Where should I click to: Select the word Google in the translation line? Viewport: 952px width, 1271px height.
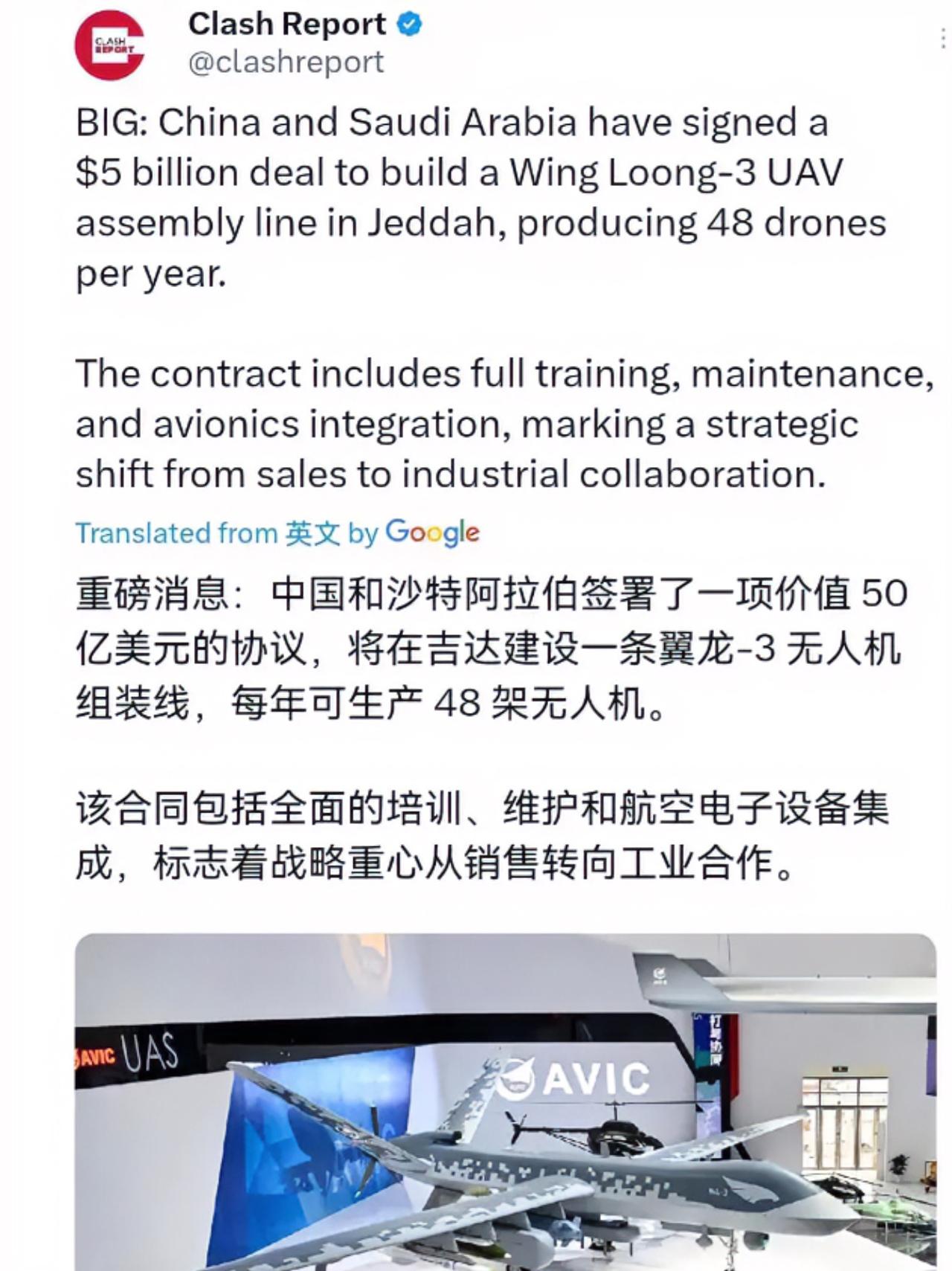[x=433, y=533]
